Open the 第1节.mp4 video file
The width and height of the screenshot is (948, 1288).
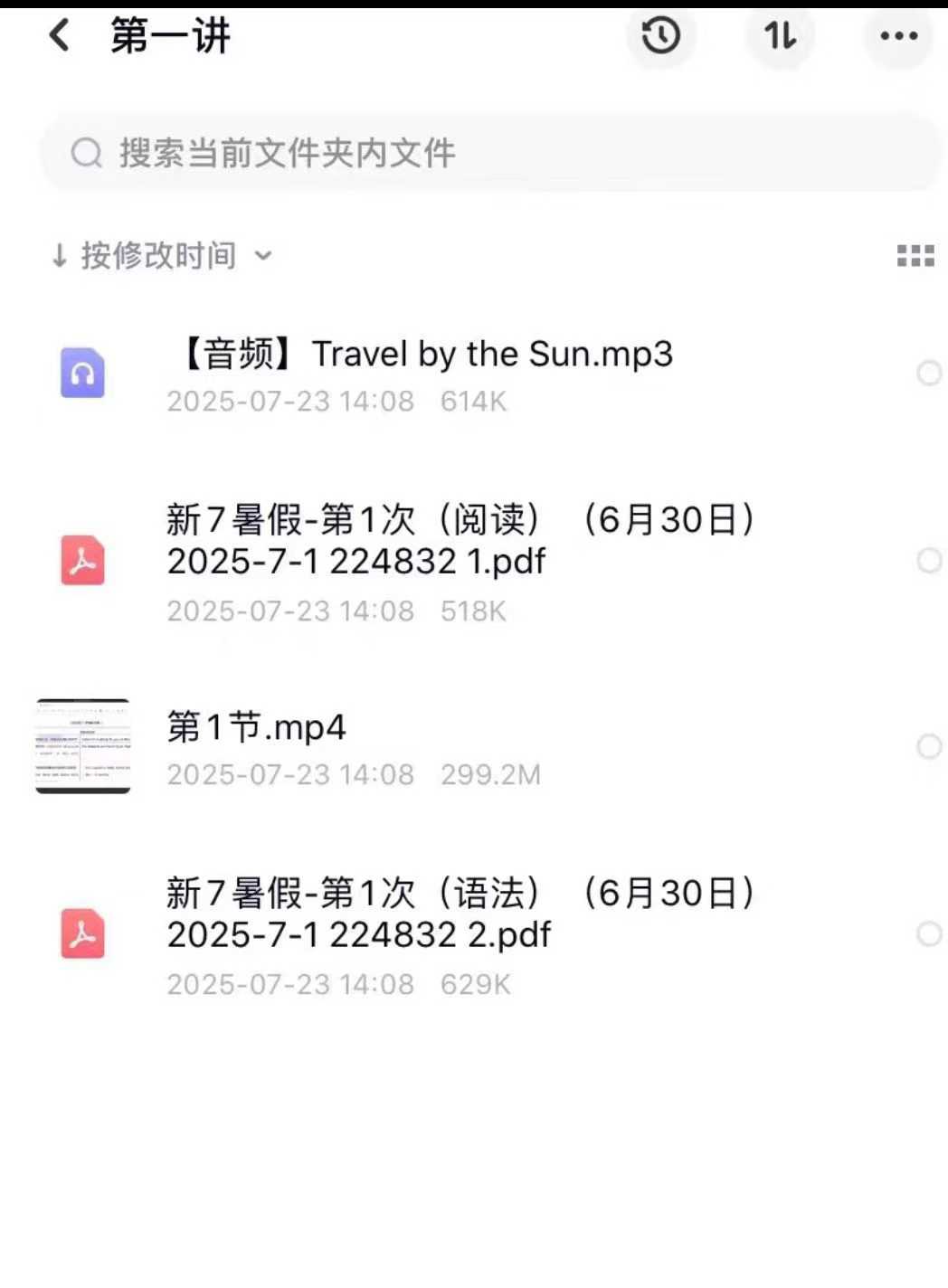[x=256, y=726]
